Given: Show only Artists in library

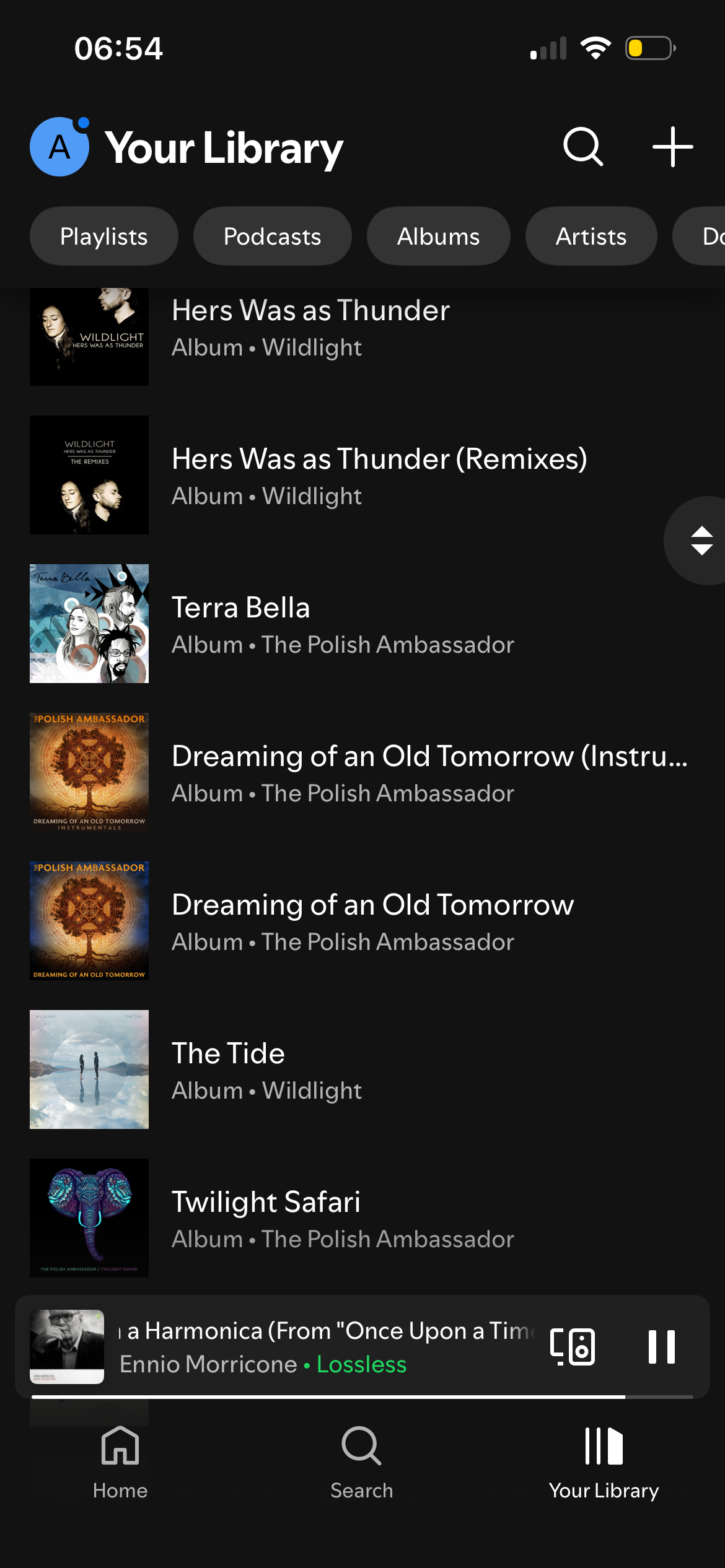Looking at the screenshot, I should point(591,237).
